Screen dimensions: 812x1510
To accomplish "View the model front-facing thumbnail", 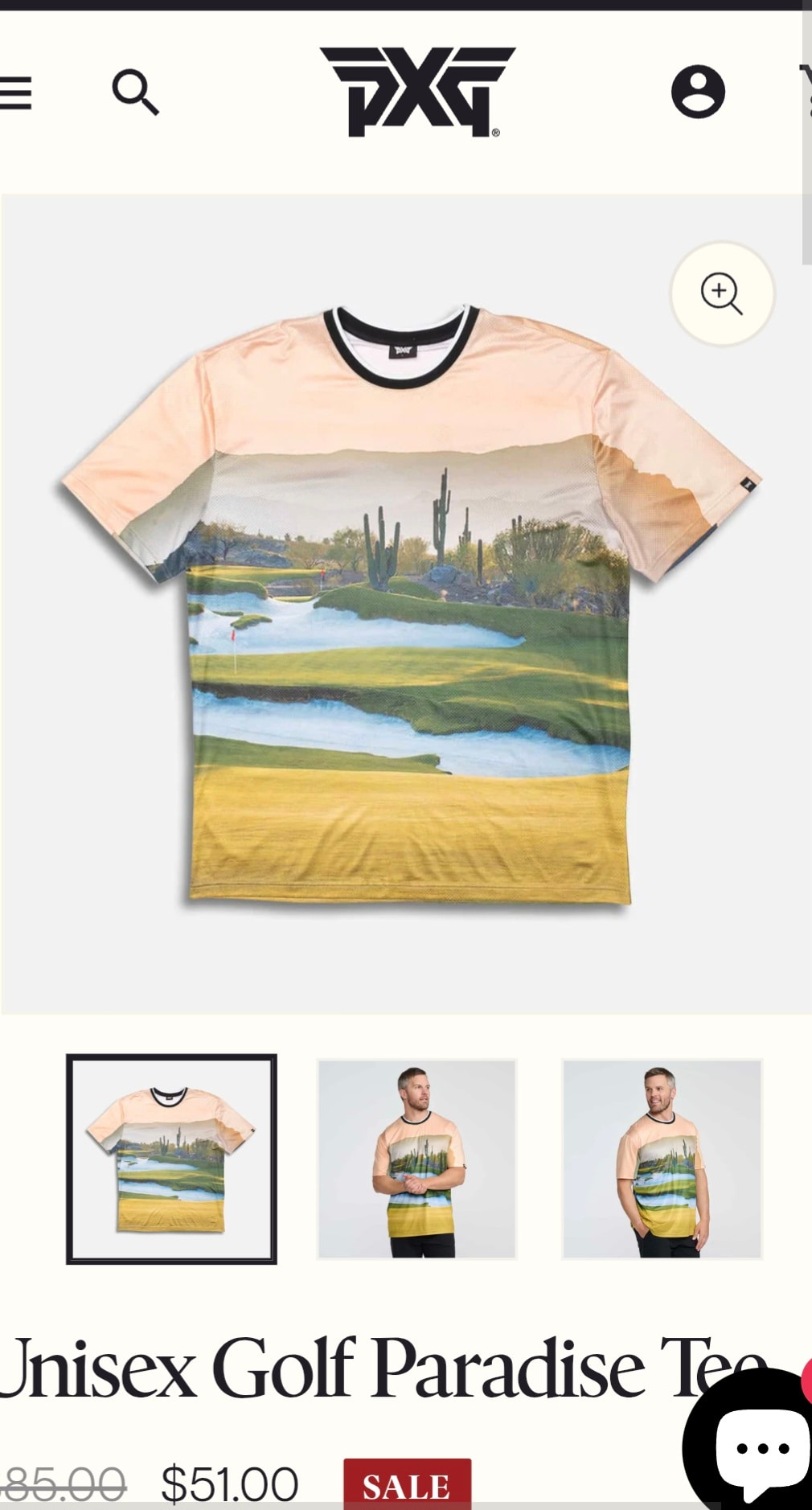I will [416, 1159].
